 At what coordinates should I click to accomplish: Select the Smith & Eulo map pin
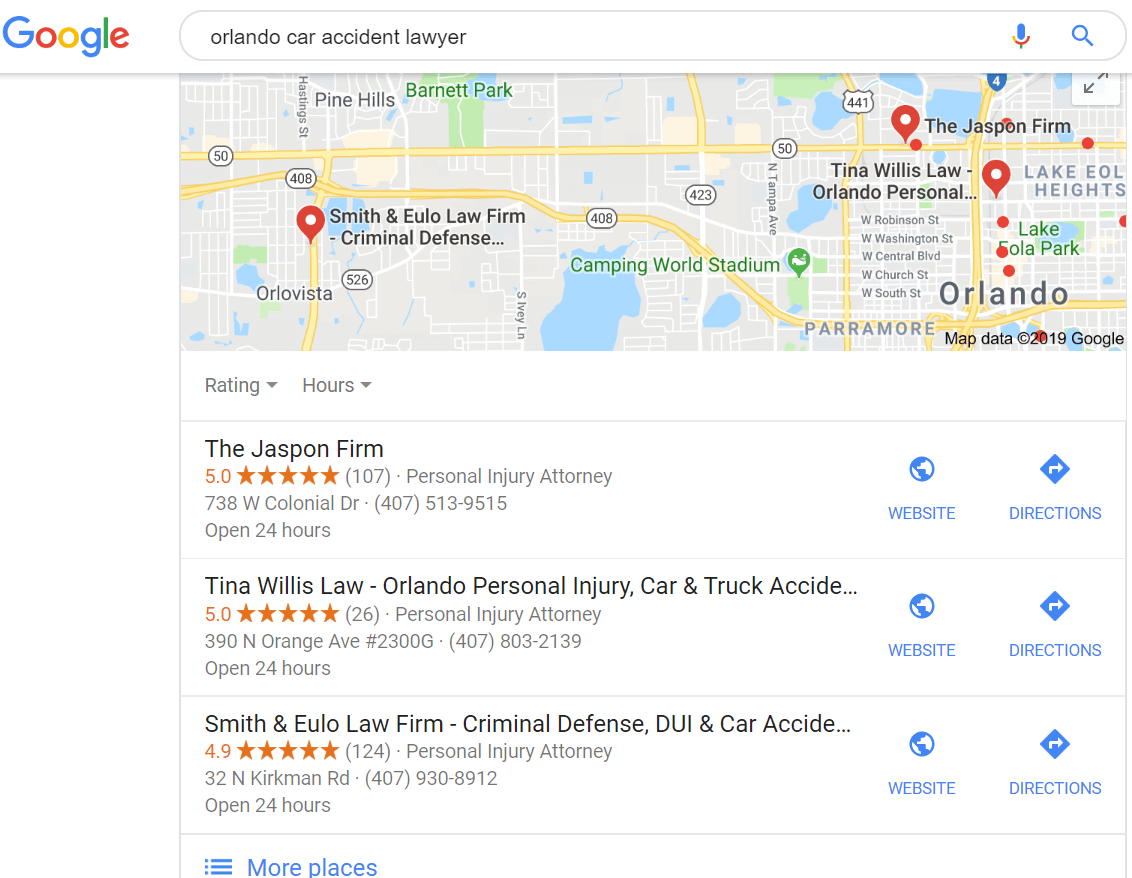coord(311,222)
